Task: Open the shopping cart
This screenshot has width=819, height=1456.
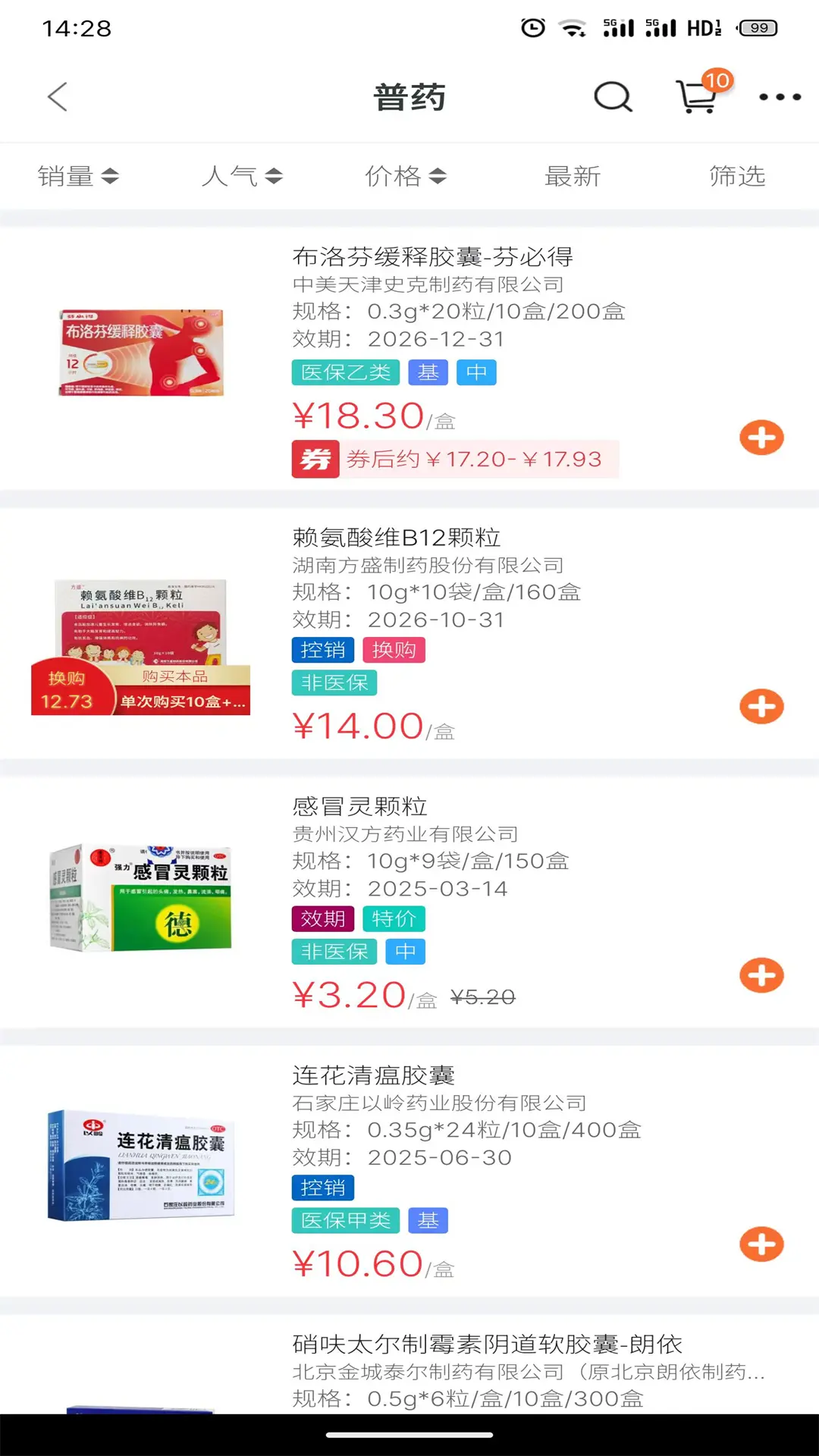Action: pos(698,97)
